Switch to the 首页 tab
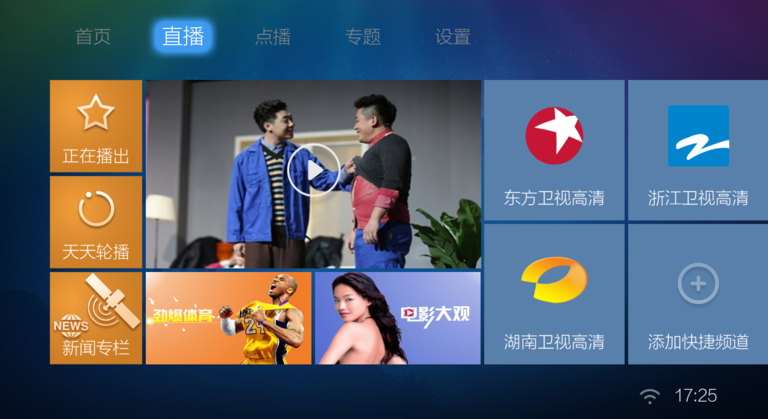This screenshot has width=768, height=419. click(93, 37)
